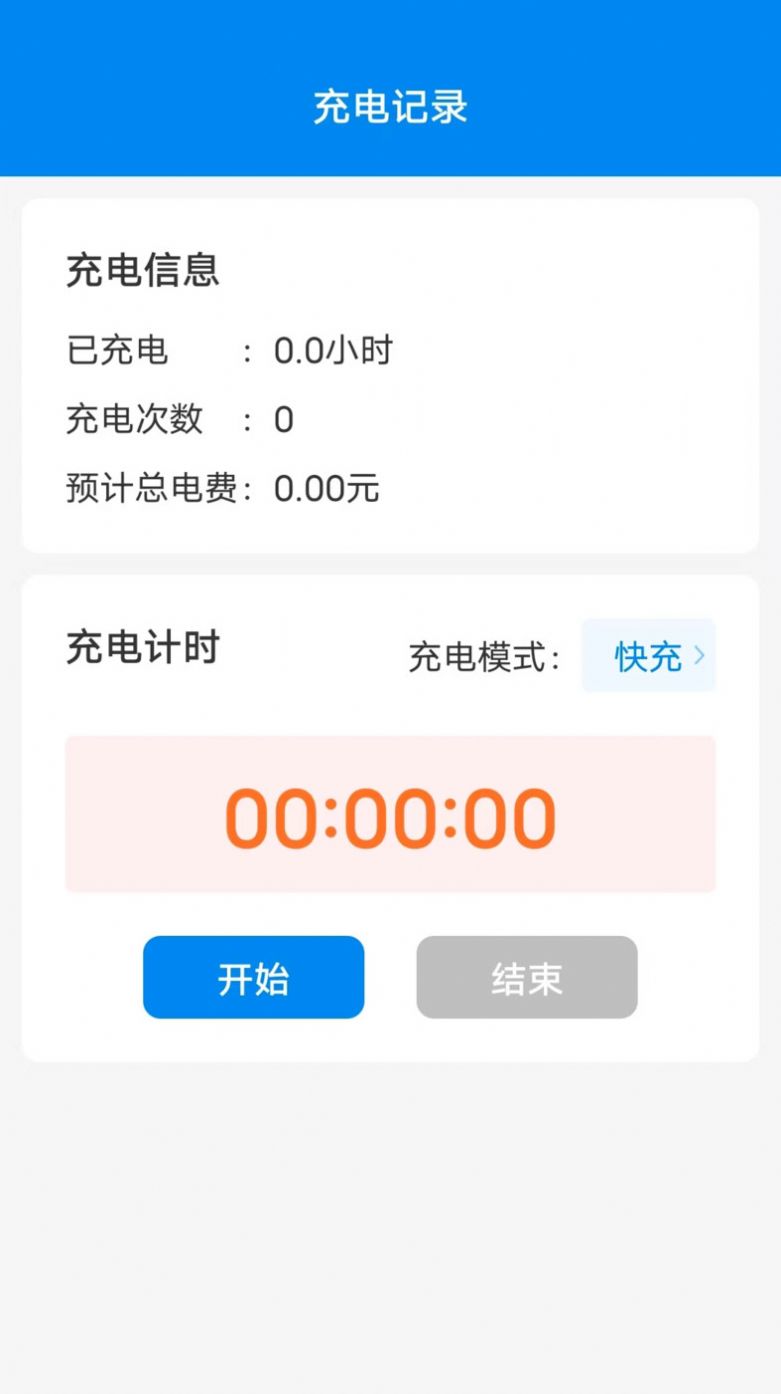The width and height of the screenshot is (781, 1394).
Task: Click the 0.00元 estimated fee value
Action: pyautogui.click(x=325, y=489)
